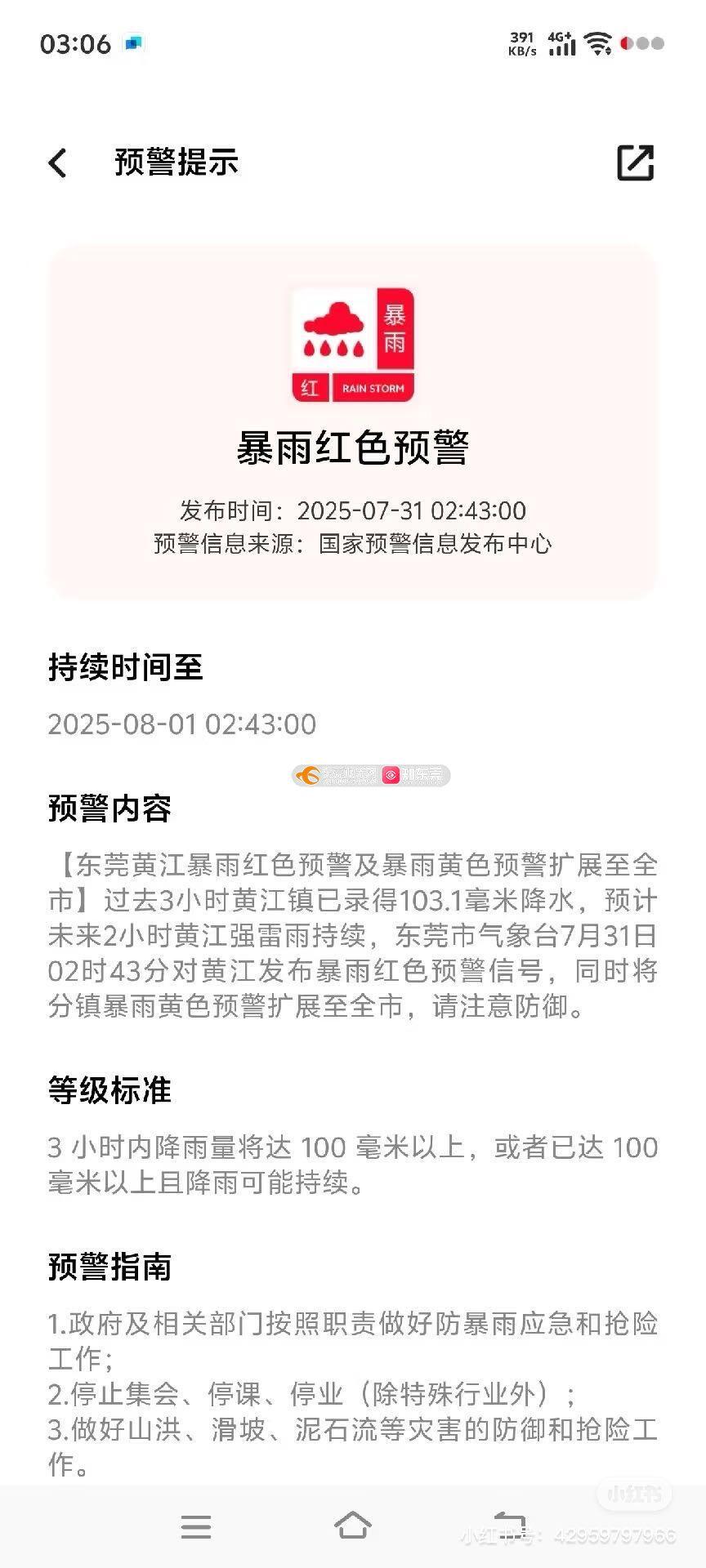This screenshot has width=706, height=1568.
Task: Go back from the 预警提示 page
Action: (x=58, y=163)
